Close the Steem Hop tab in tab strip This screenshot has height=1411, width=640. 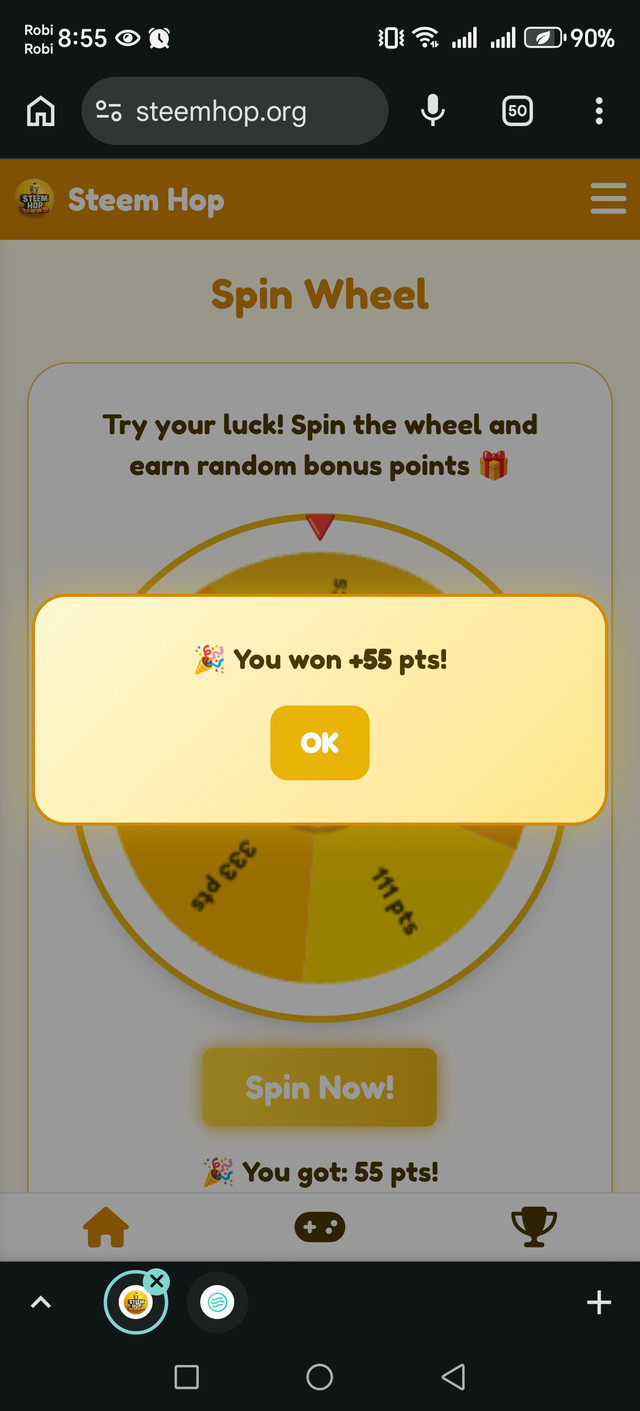pos(156,1280)
